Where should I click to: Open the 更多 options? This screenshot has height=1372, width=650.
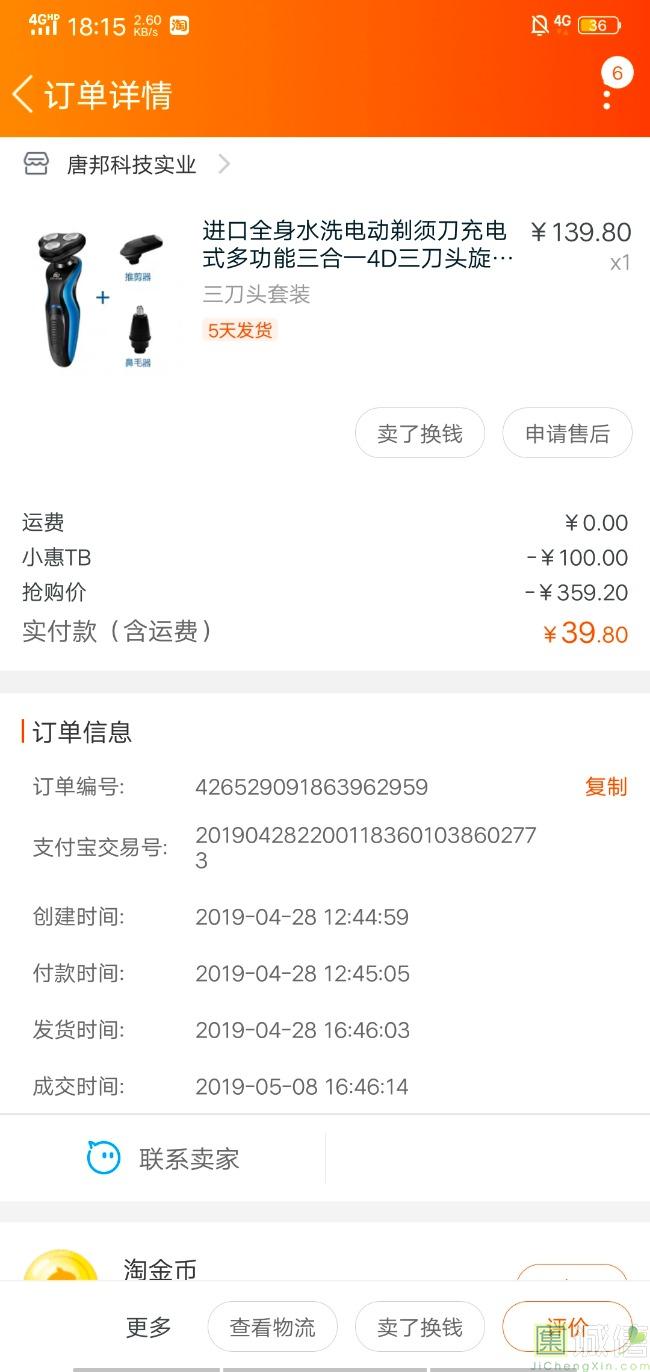[x=149, y=1327]
